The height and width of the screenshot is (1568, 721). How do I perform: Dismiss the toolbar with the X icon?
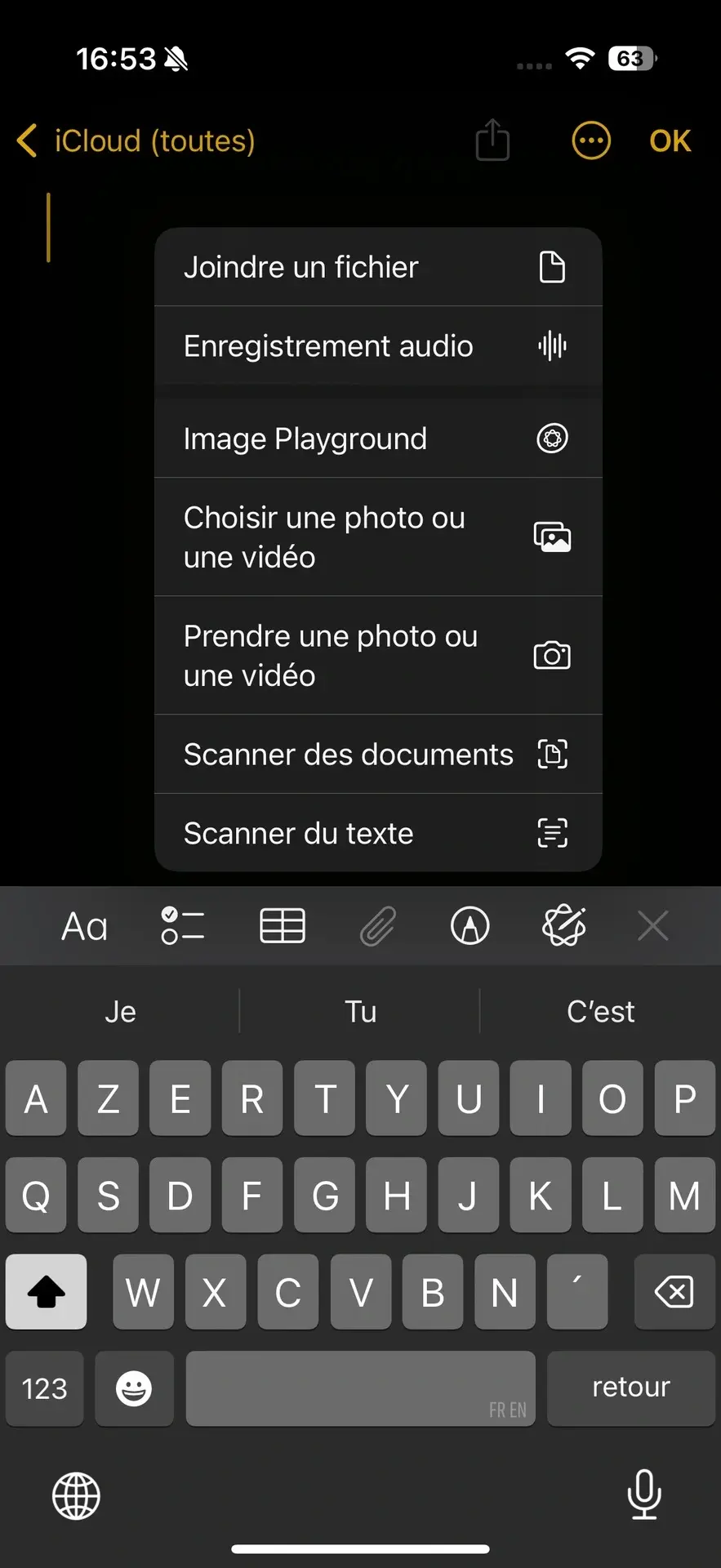tap(652, 926)
